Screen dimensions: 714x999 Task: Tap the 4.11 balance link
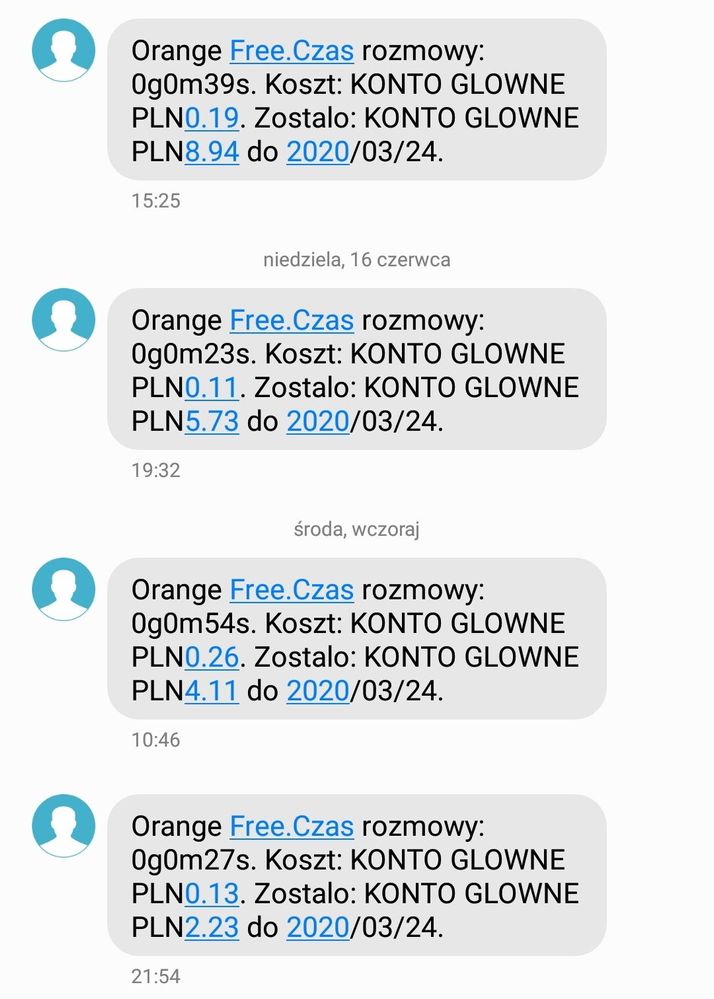pyautogui.click(x=211, y=692)
